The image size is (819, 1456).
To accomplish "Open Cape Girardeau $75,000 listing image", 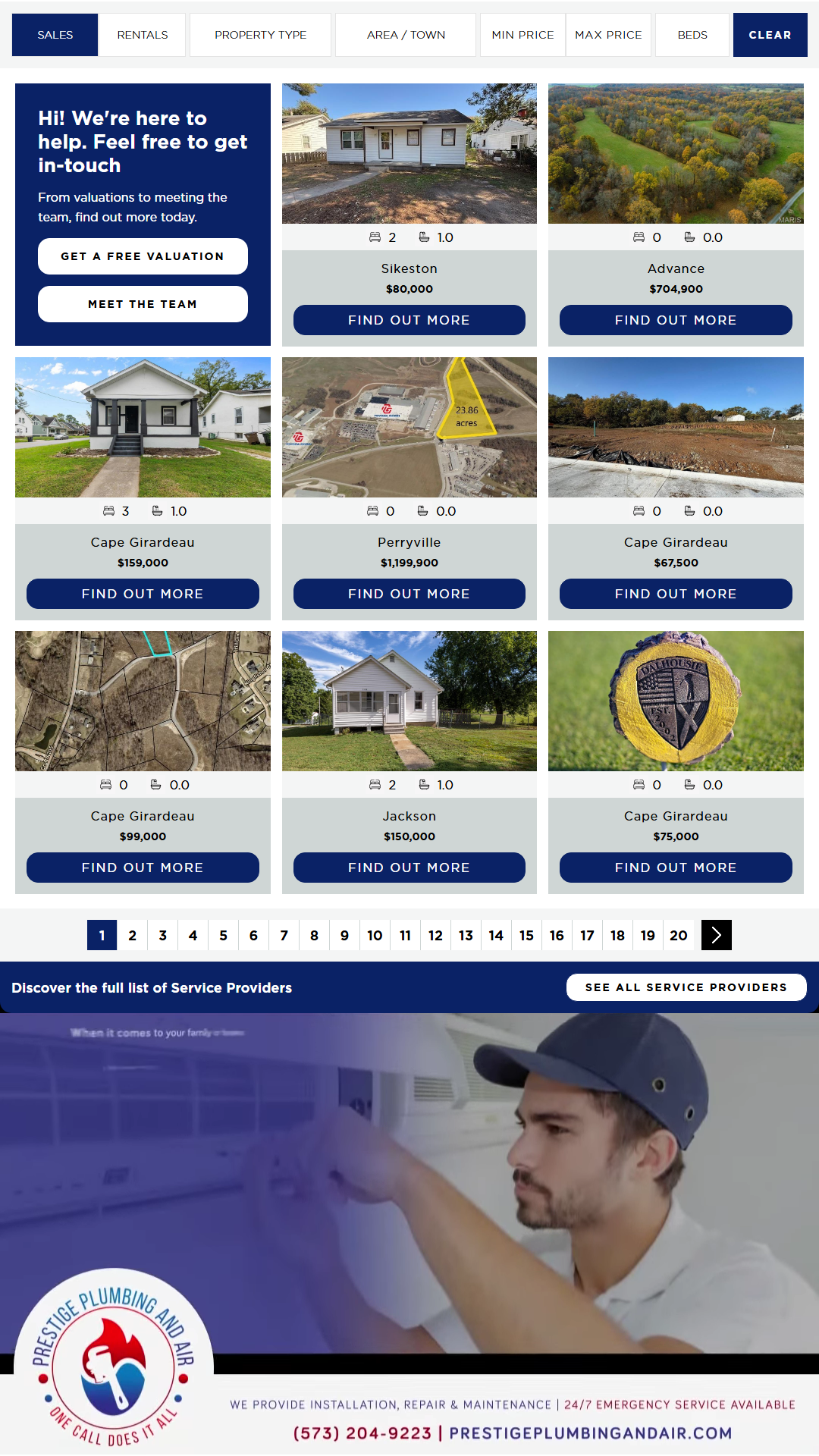I will pyautogui.click(x=676, y=701).
